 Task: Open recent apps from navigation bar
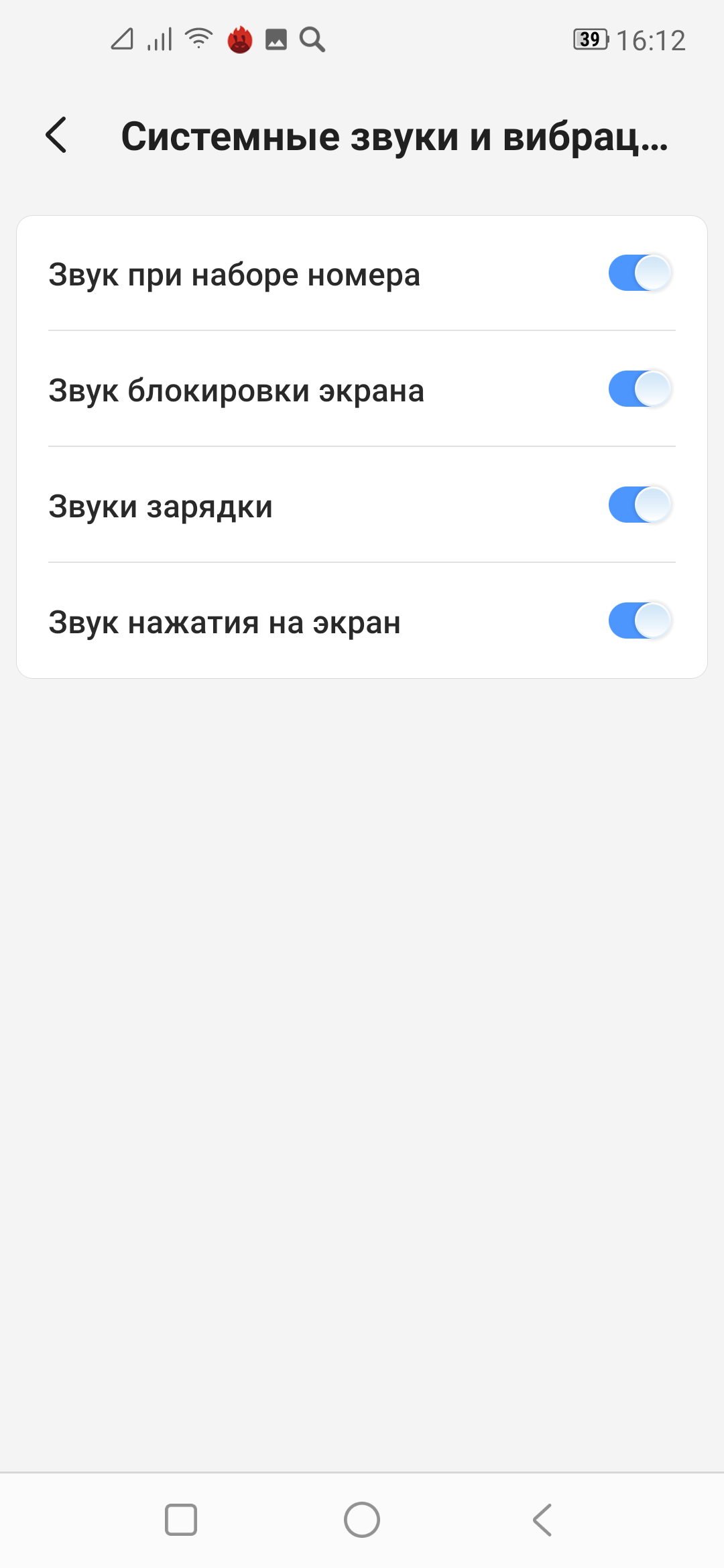[181, 1520]
